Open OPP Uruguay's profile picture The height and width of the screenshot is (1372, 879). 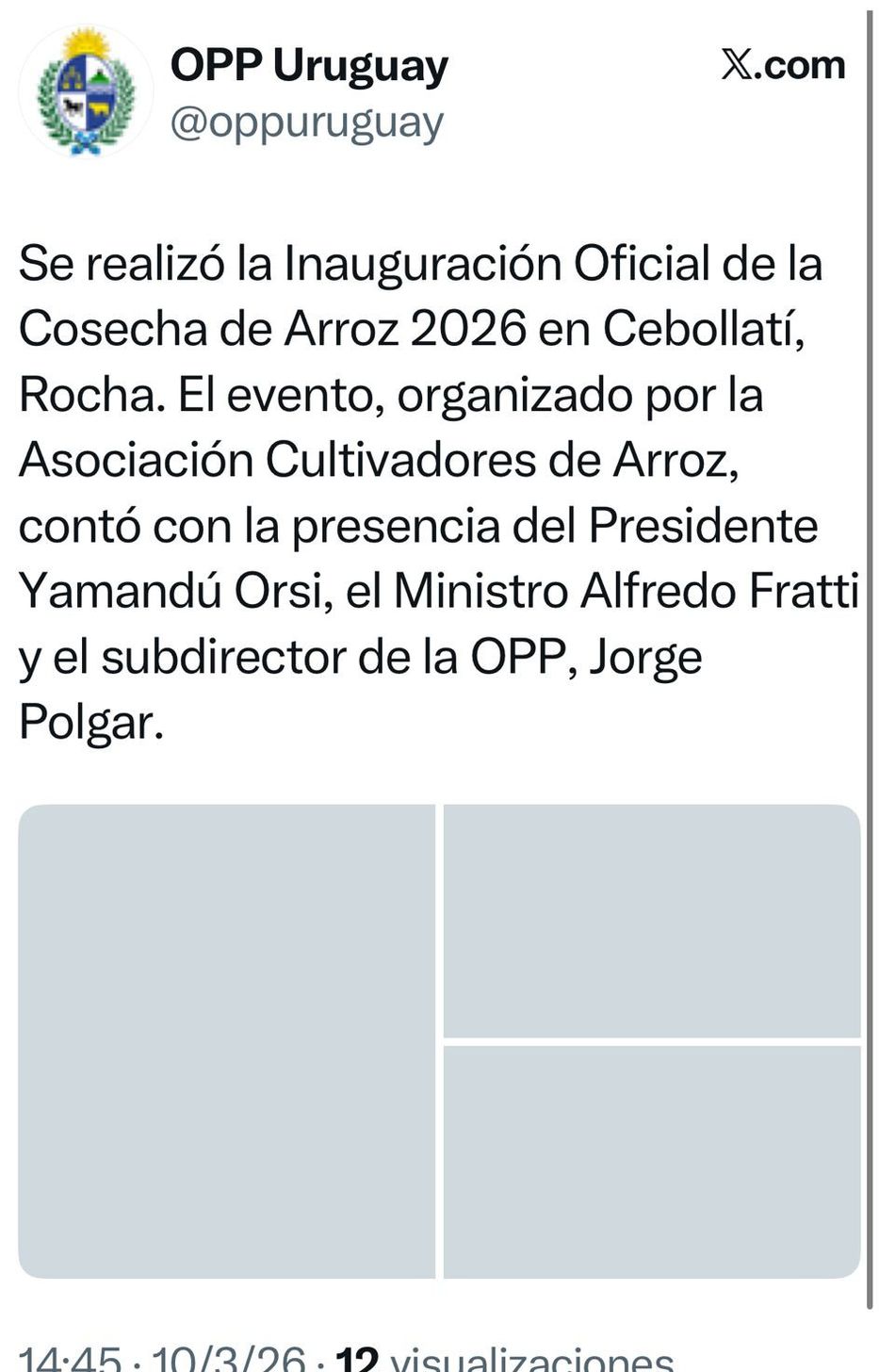(x=86, y=91)
